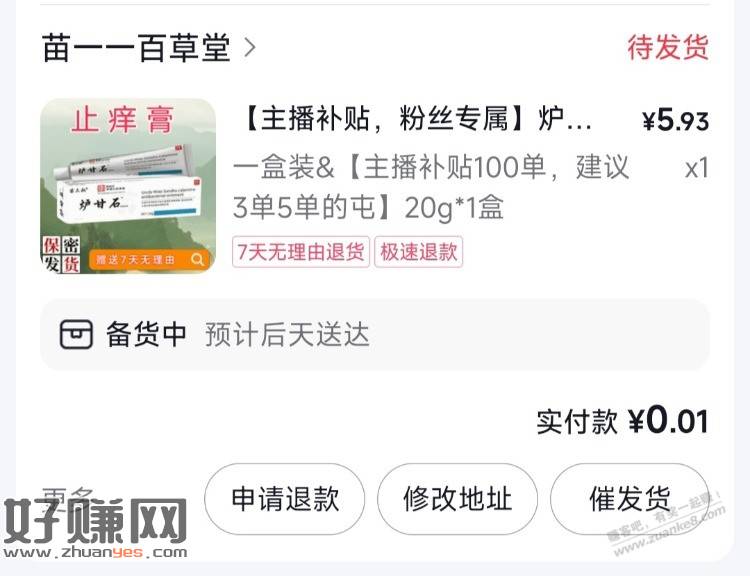The width and height of the screenshot is (750, 576).
Task: Tap the 修改地址 change address button
Action: point(457,499)
